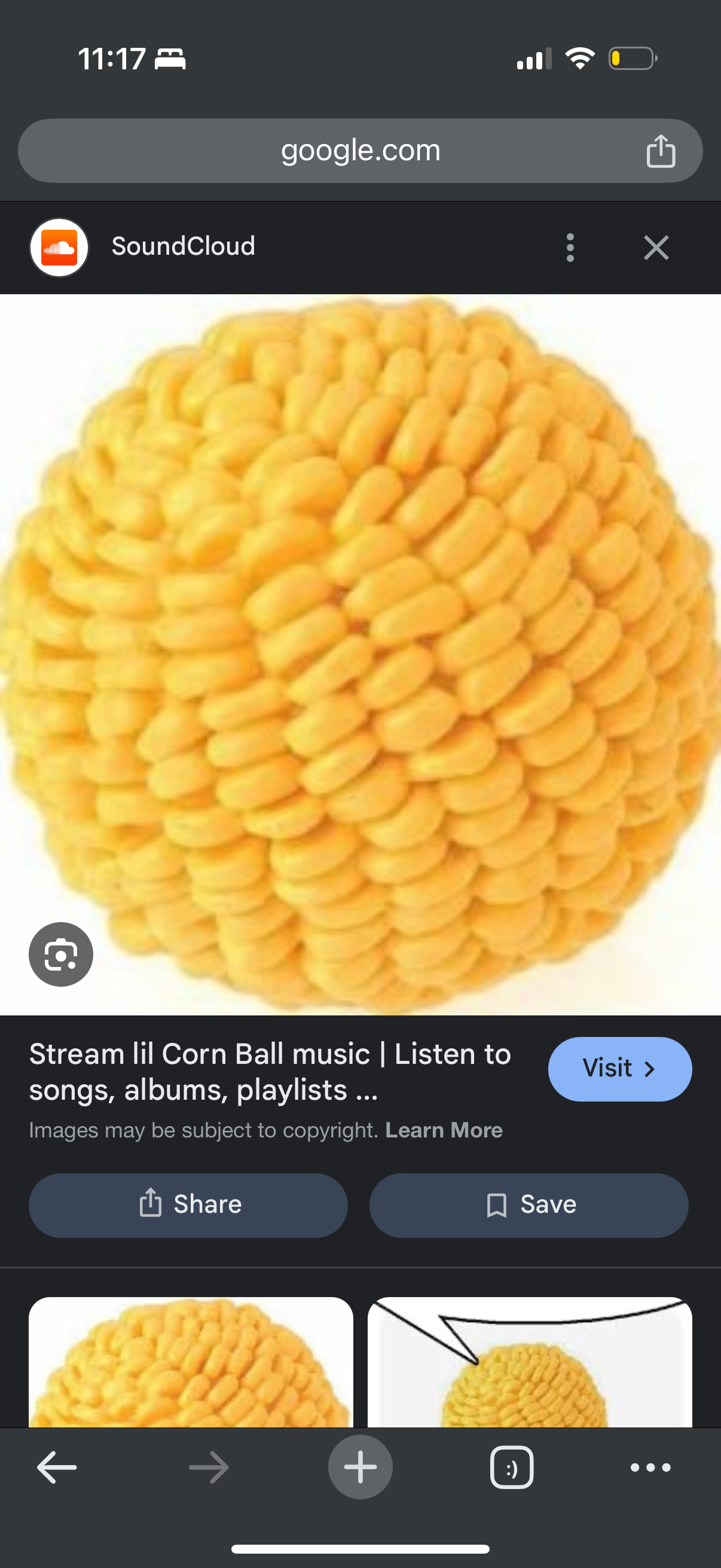
Task: Search the corn ball image with Lens
Action: coord(61,954)
